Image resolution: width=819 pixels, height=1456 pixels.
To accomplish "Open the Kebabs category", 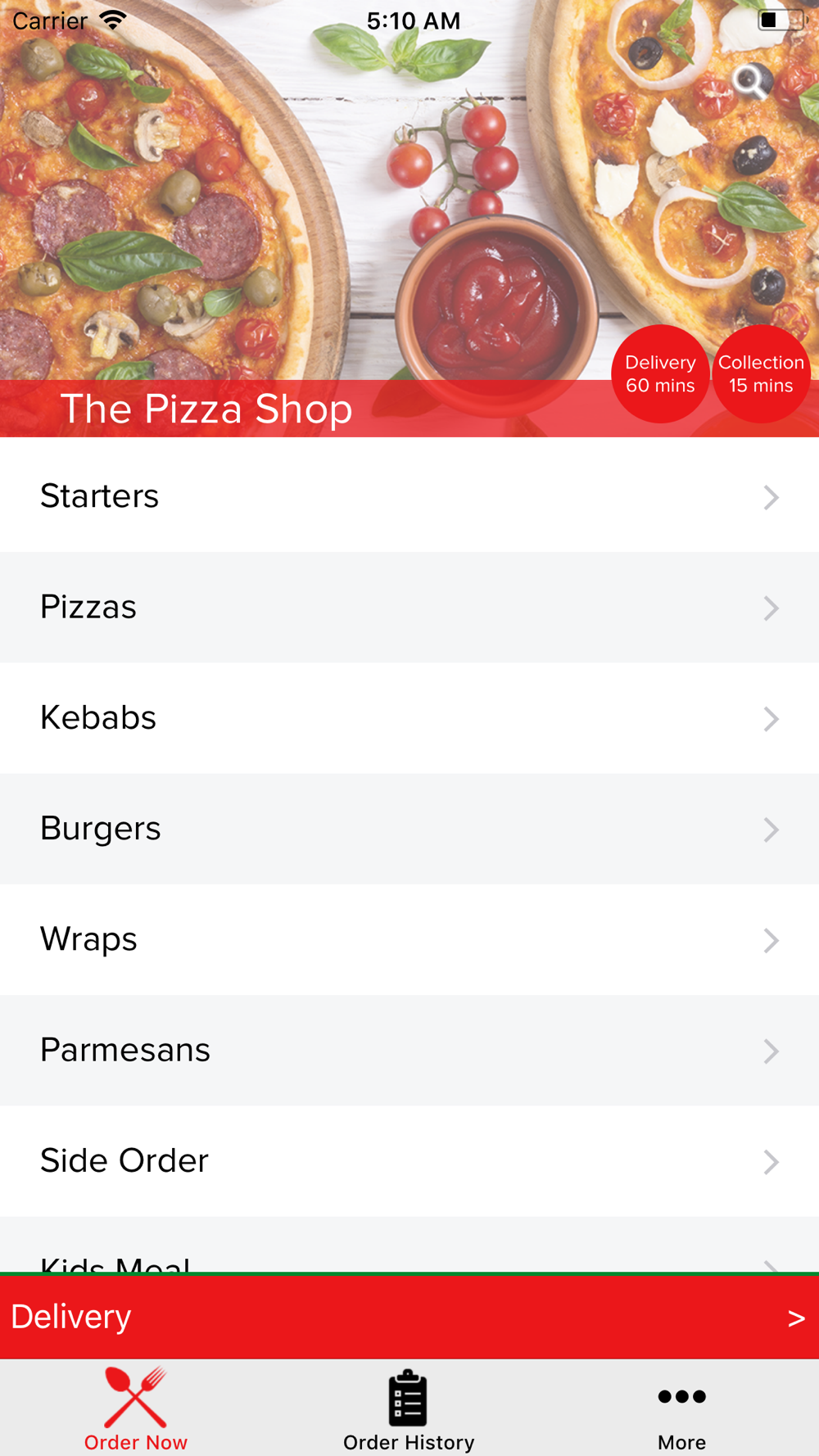I will click(409, 717).
